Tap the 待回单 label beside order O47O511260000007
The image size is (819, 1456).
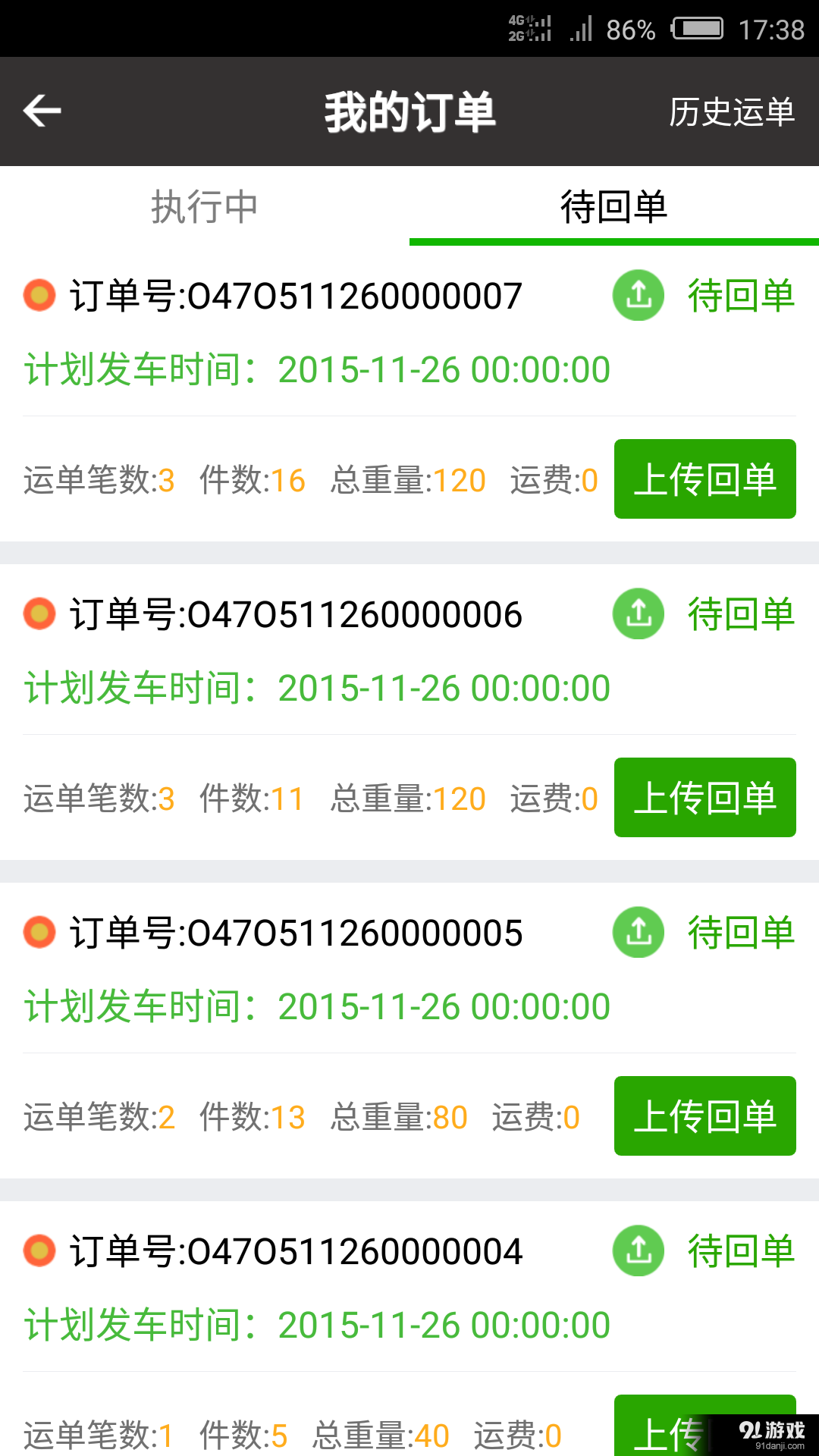tap(741, 295)
